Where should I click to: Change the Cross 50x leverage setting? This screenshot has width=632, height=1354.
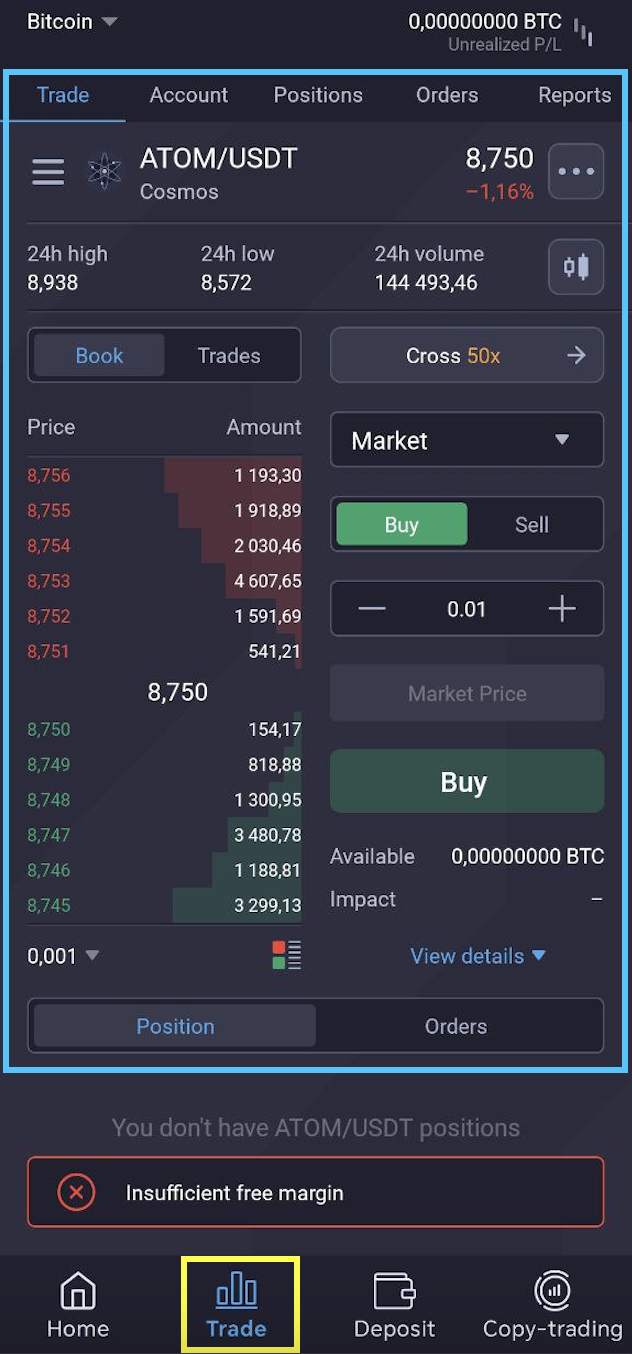[467, 356]
